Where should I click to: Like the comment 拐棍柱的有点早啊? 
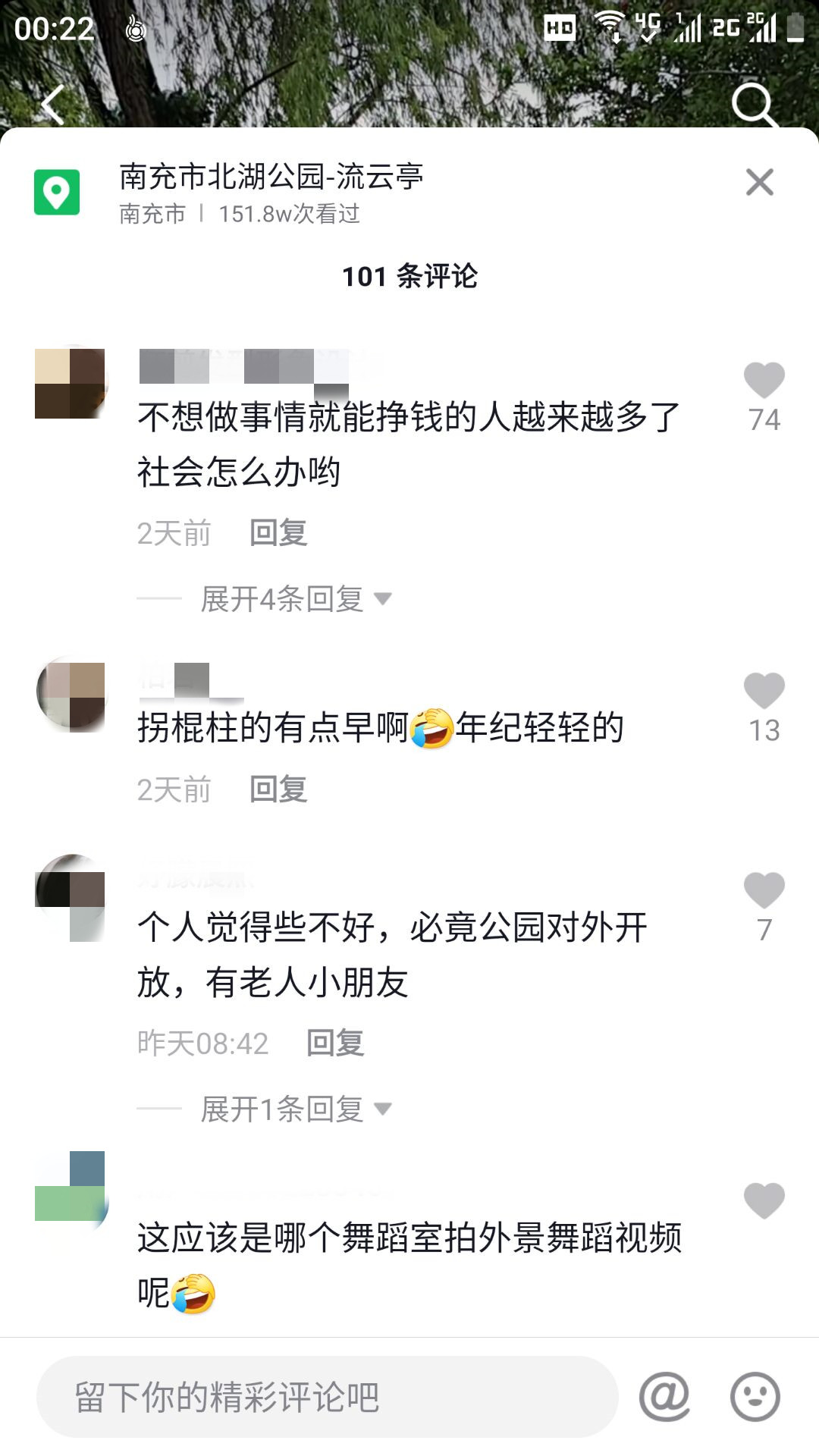(x=764, y=691)
